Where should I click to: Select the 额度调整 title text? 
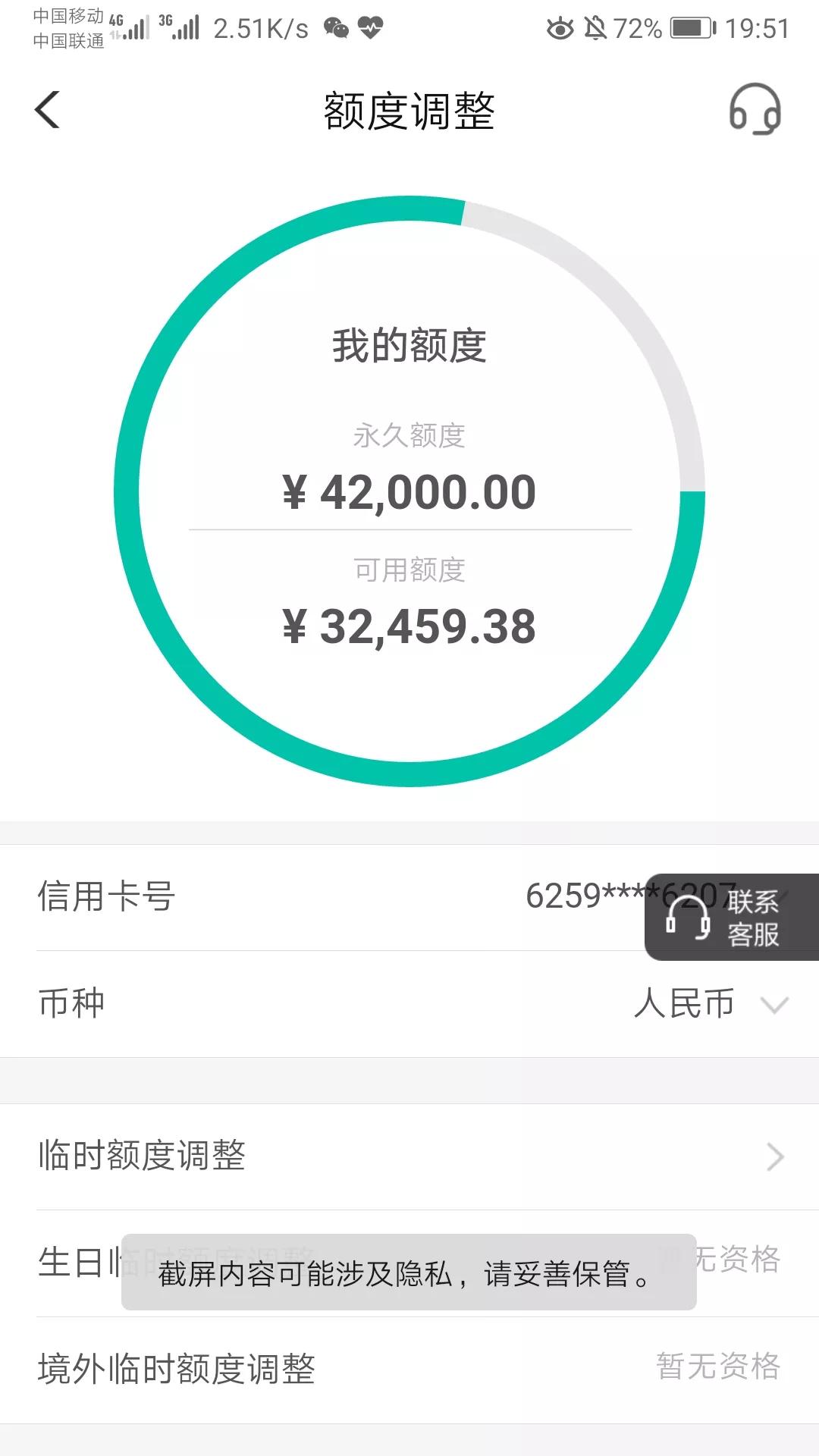[409, 110]
